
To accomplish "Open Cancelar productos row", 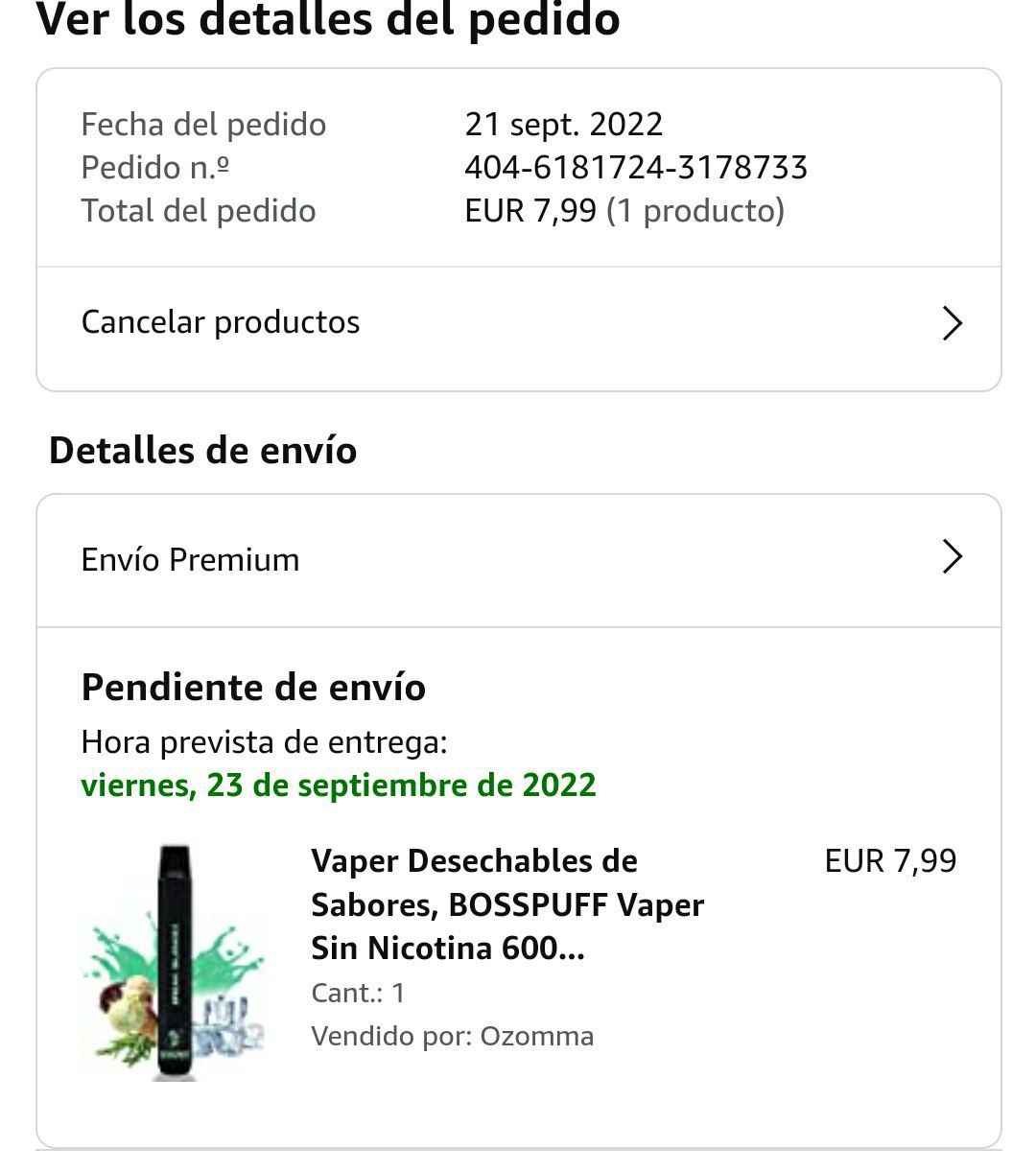I will point(518,323).
